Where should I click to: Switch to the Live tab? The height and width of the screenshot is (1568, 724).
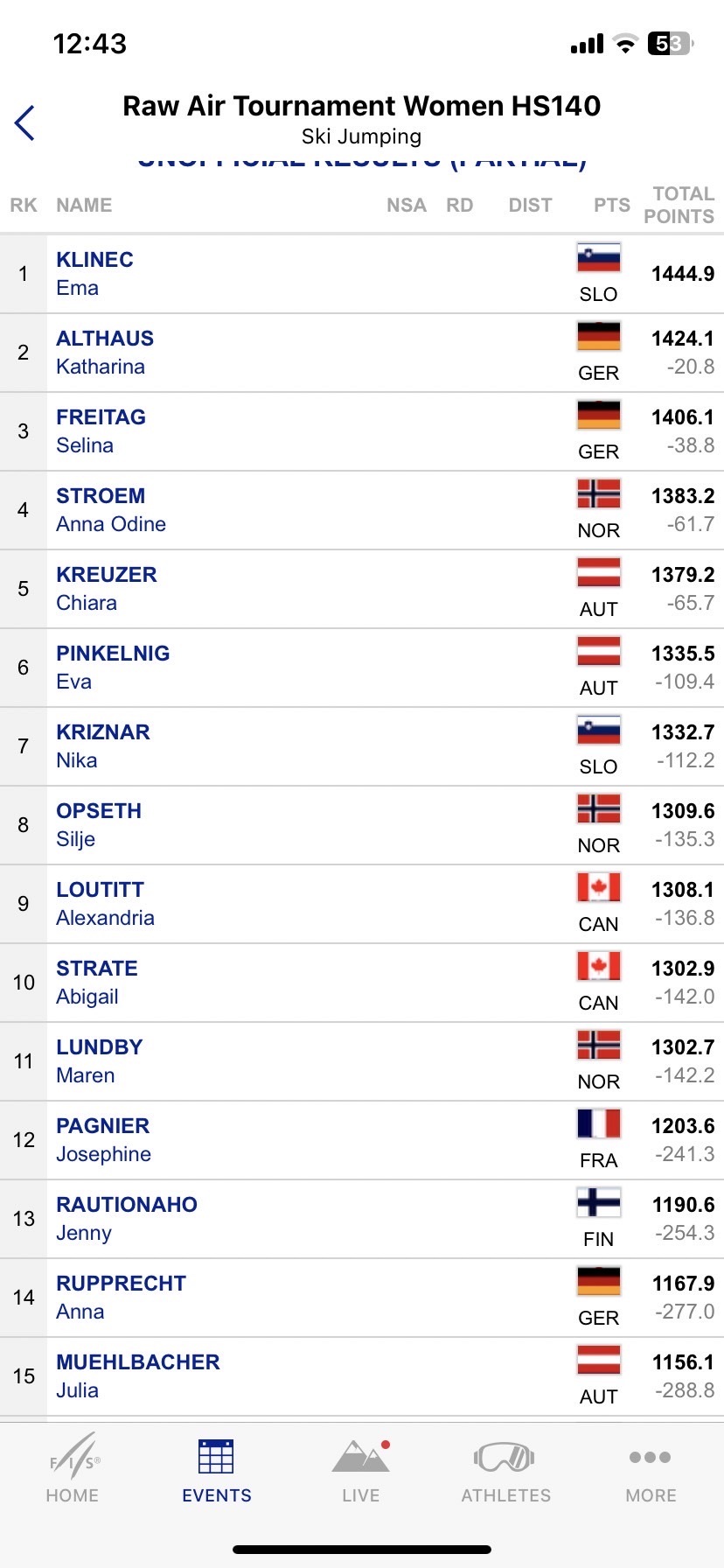pos(361,1468)
